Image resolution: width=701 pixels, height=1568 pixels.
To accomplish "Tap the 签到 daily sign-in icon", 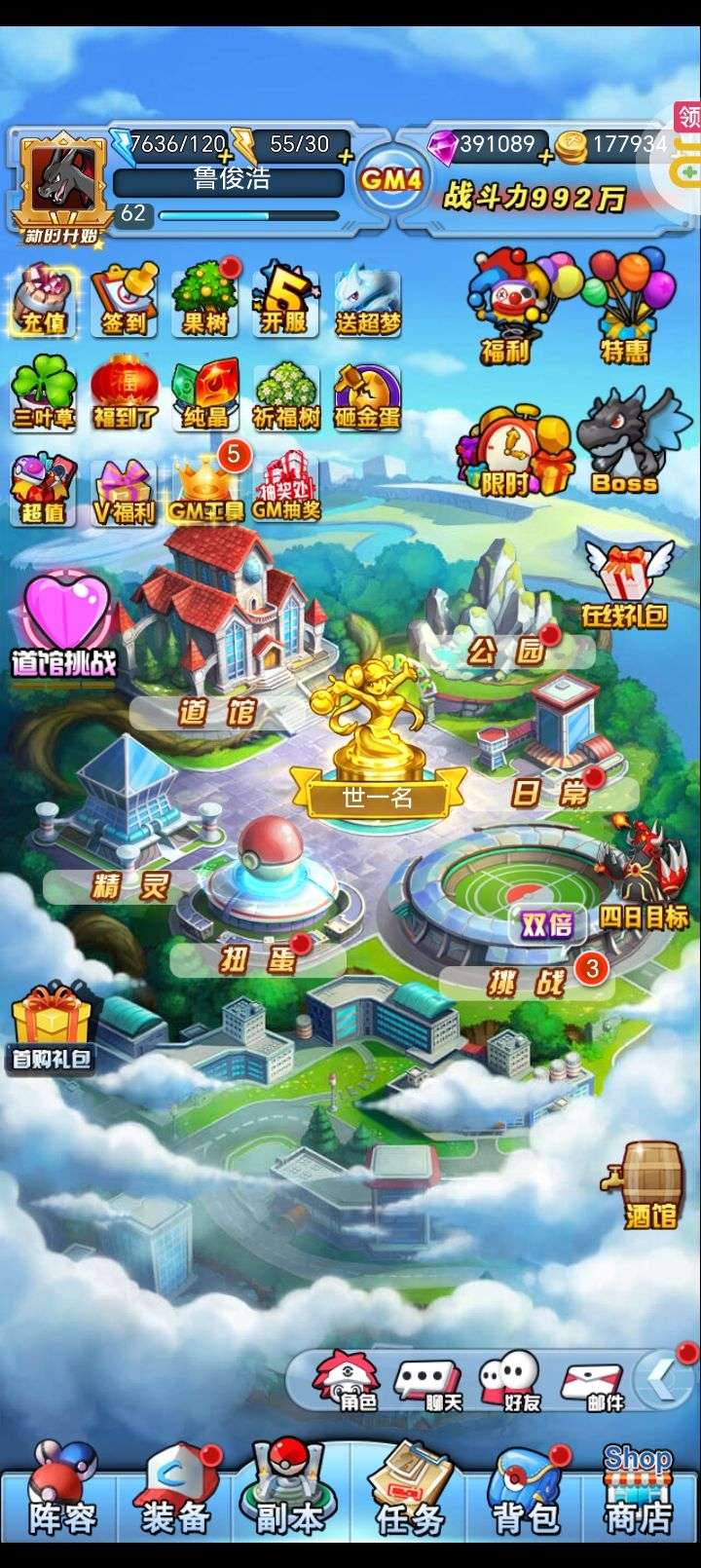I will pyautogui.click(x=124, y=299).
